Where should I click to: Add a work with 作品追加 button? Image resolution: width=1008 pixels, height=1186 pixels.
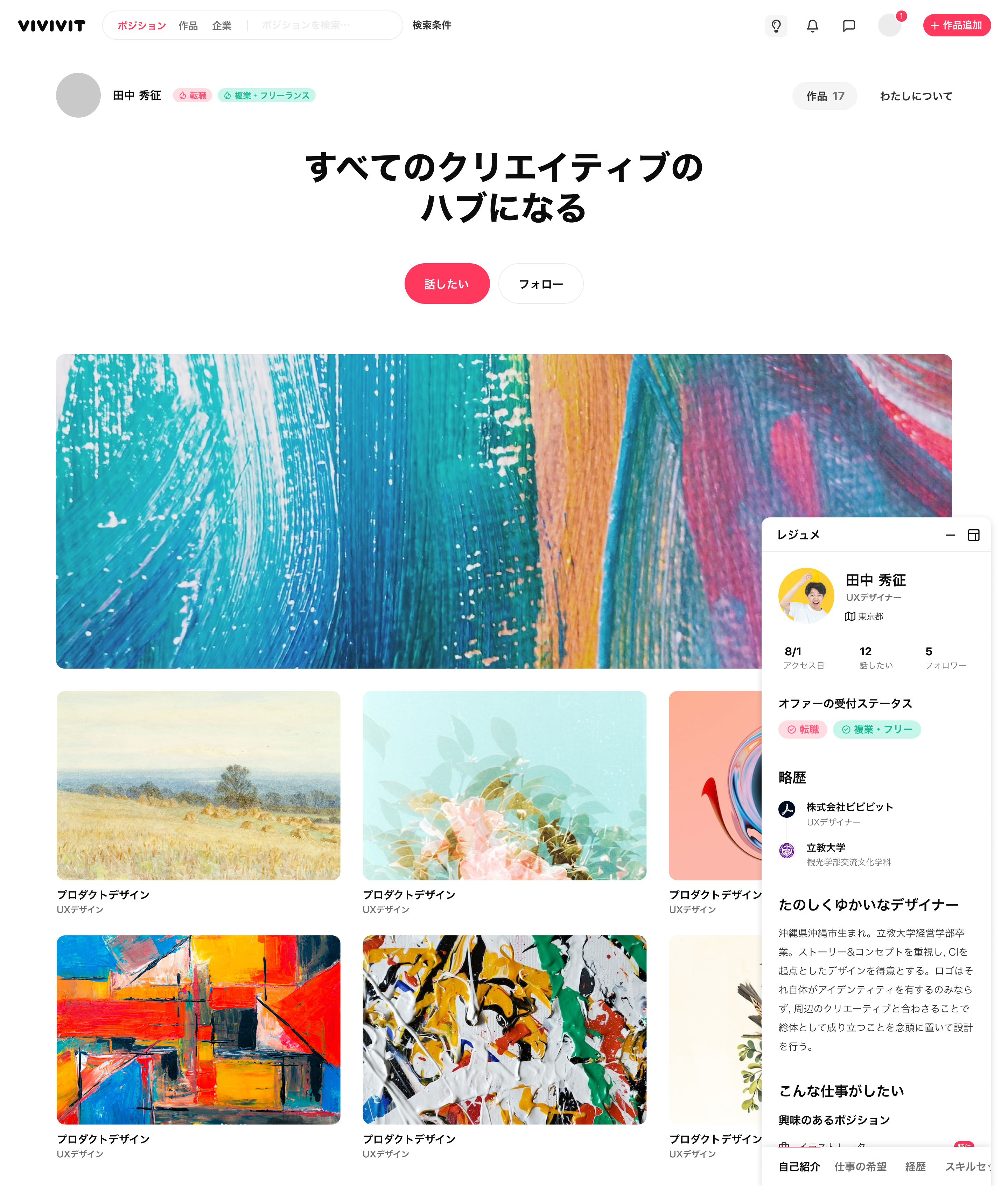click(x=956, y=25)
